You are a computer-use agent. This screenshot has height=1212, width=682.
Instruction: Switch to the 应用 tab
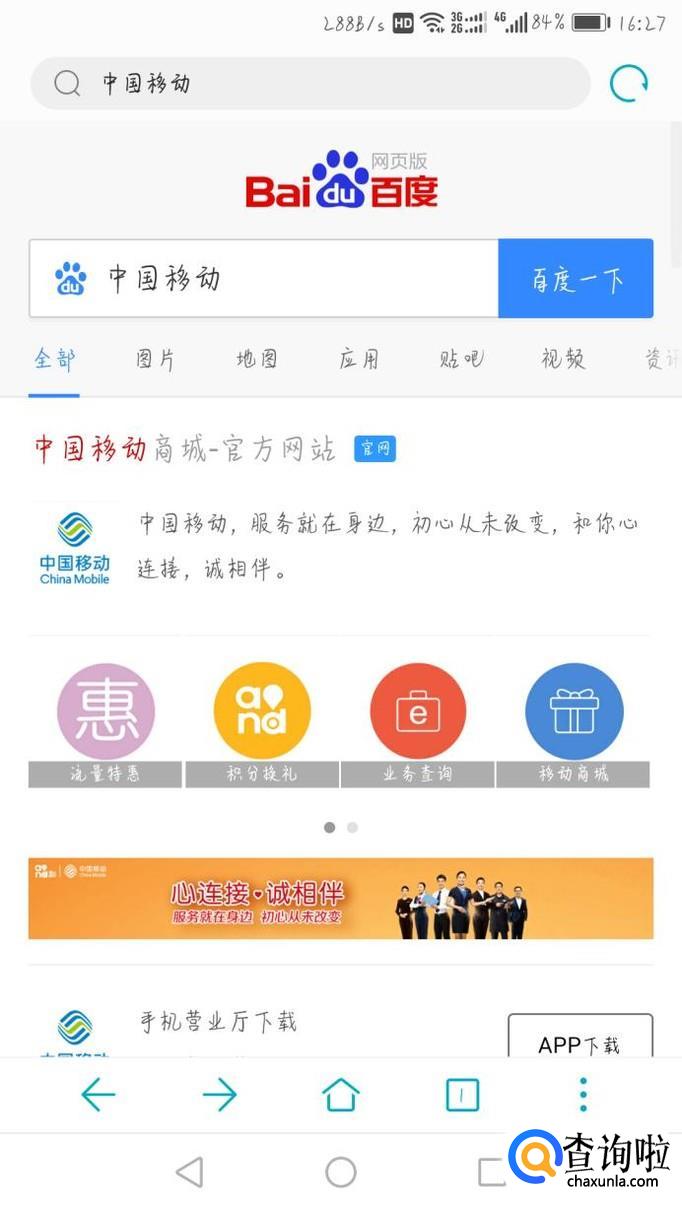(x=359, y=360)
